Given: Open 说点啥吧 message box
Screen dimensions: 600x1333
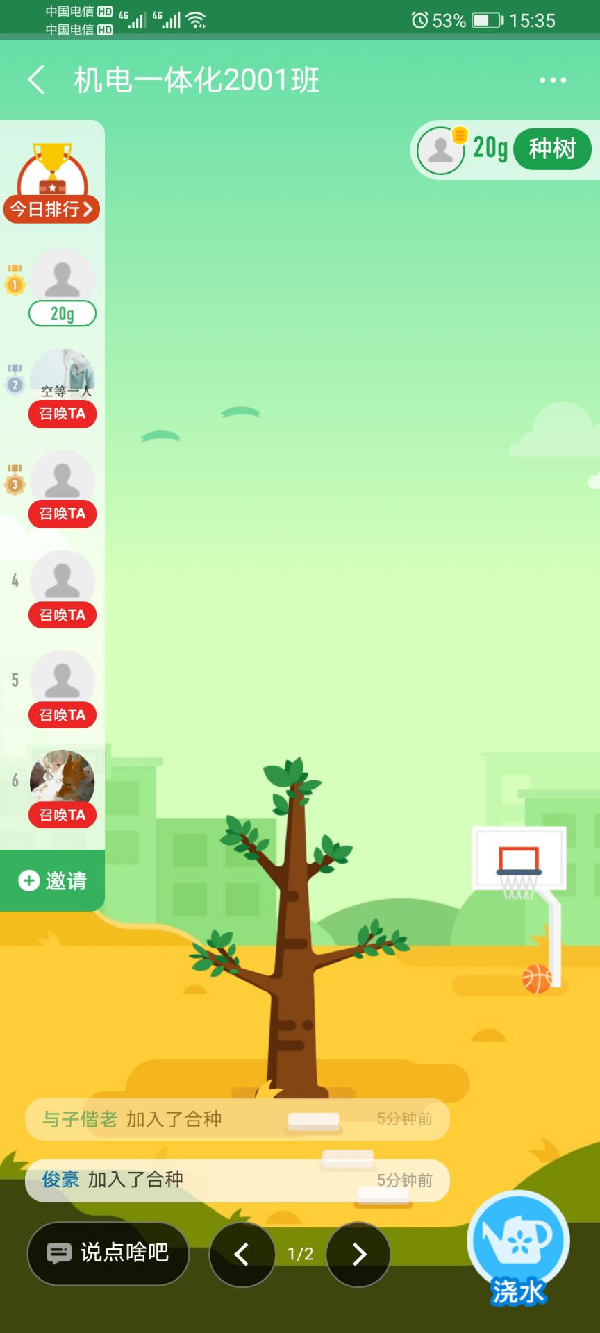Looking at the screenshot, I should point(108,1253).
